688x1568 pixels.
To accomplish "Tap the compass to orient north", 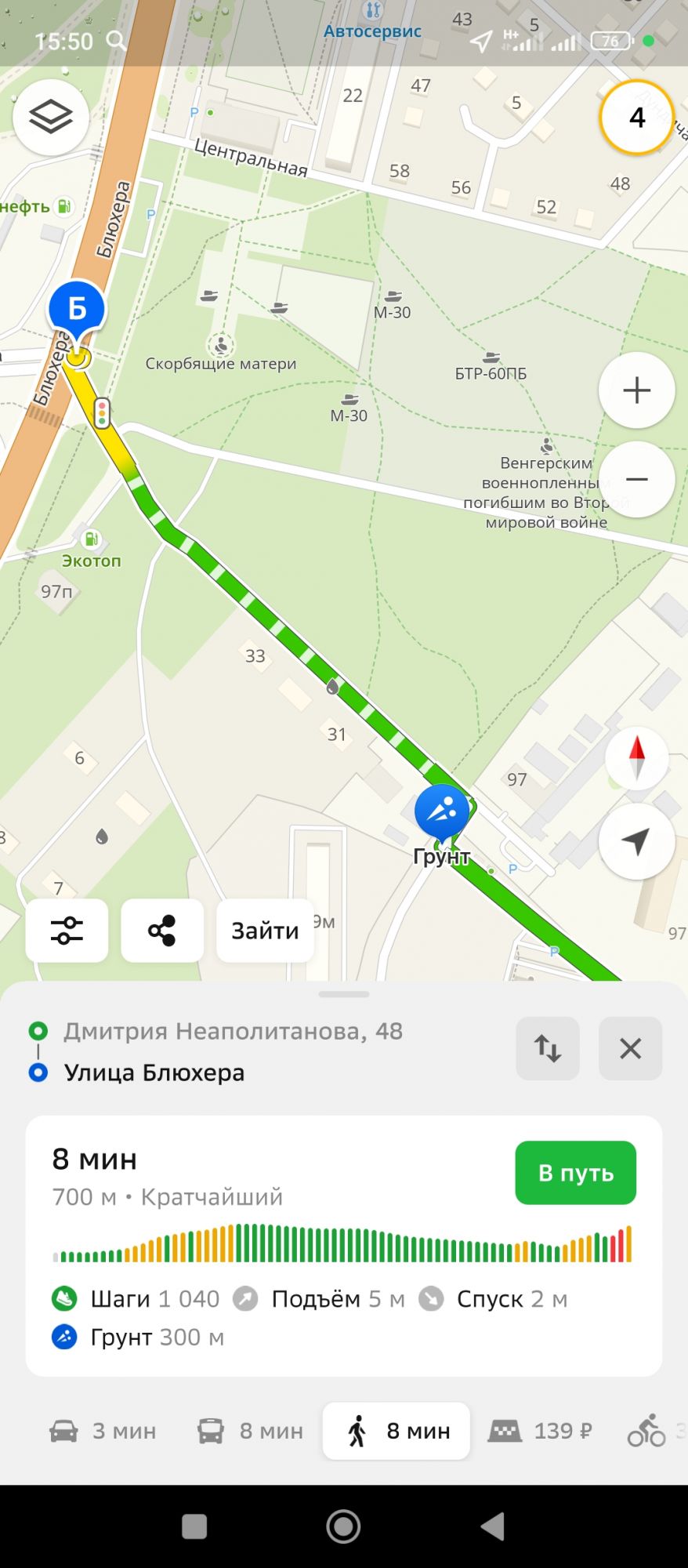I will point(636,757).
